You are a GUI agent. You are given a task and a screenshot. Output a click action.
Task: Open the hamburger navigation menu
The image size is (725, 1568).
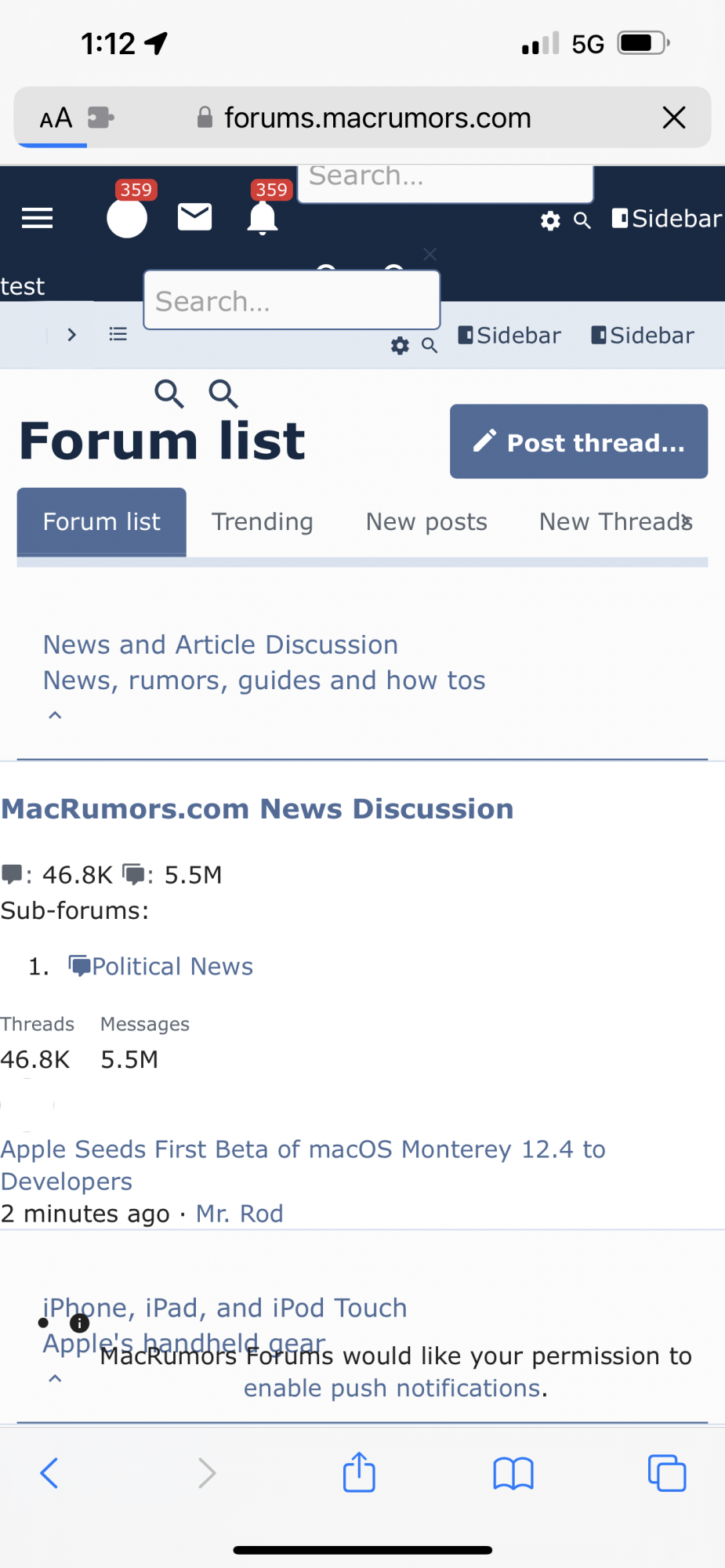[x=37, y=218]
